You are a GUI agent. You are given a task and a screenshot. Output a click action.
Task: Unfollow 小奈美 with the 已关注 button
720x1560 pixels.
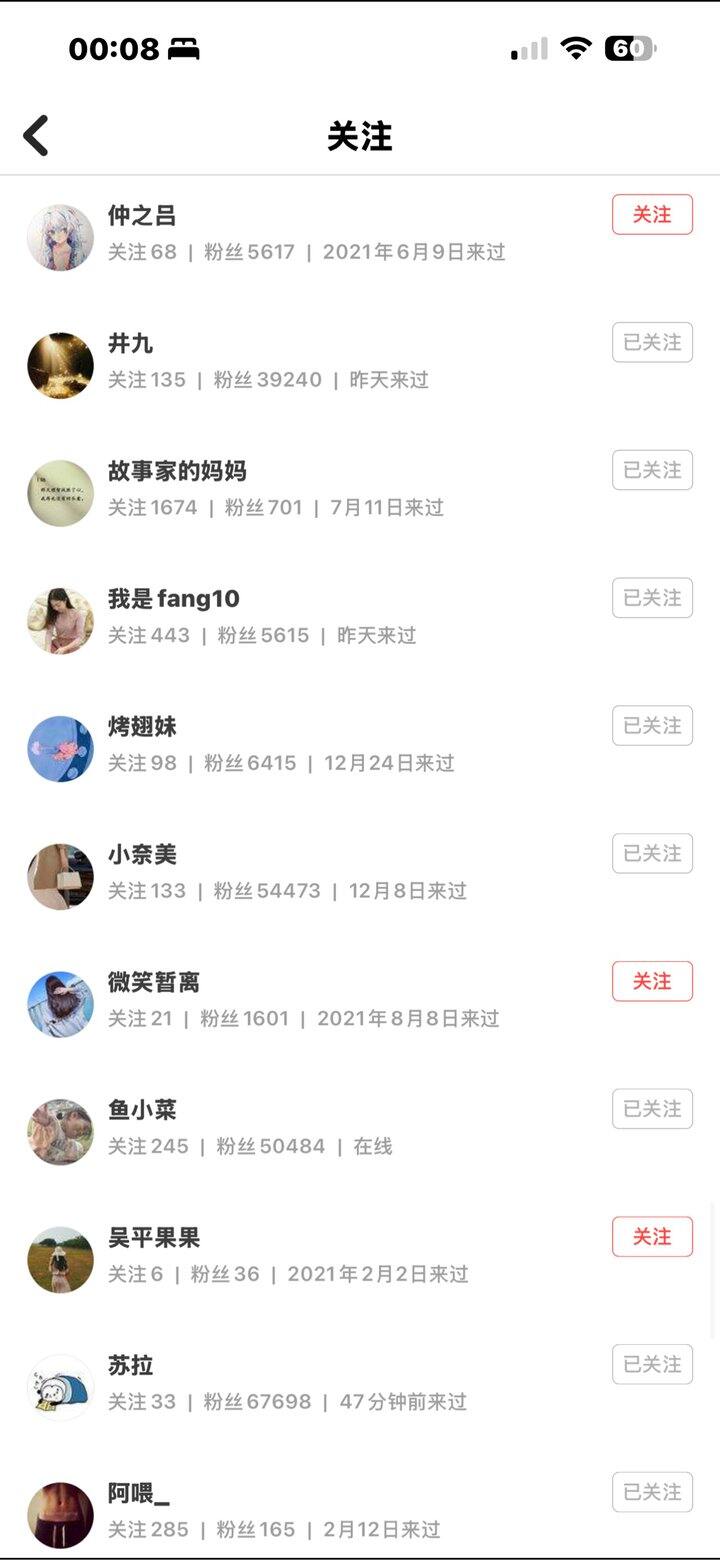tap(652, 854)
